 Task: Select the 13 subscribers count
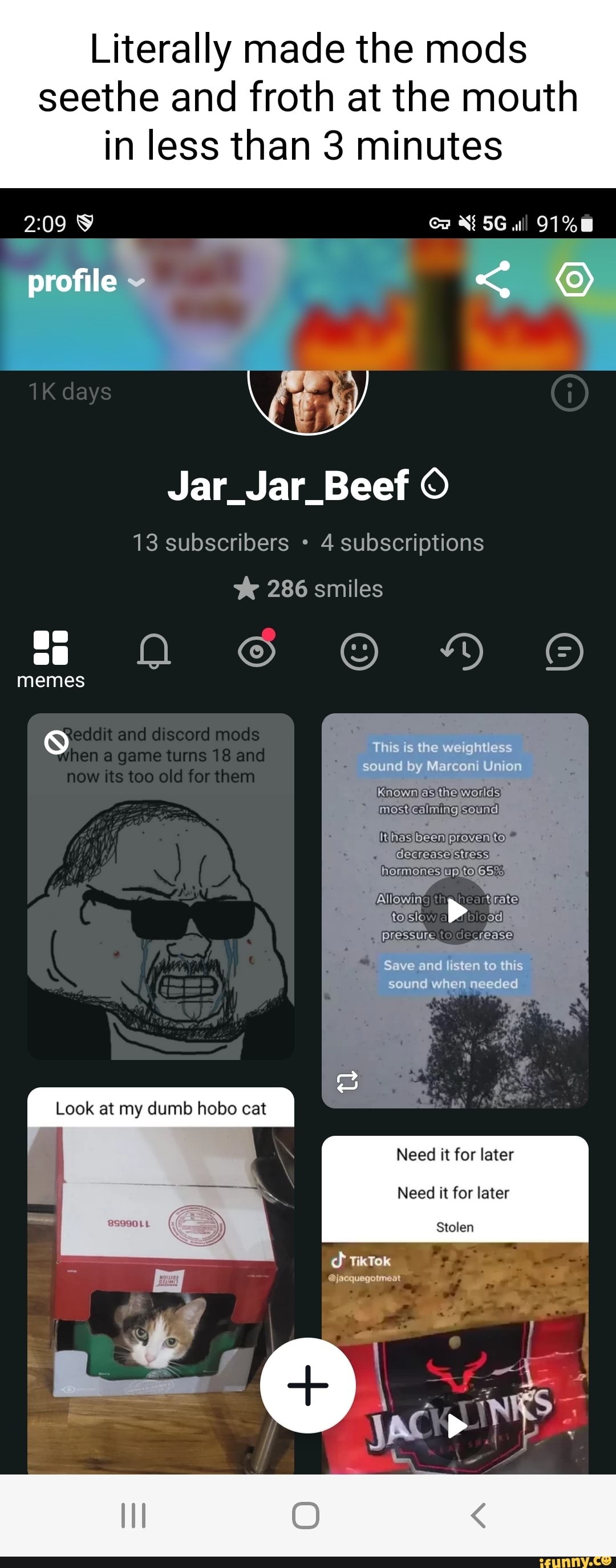[210, 542]
